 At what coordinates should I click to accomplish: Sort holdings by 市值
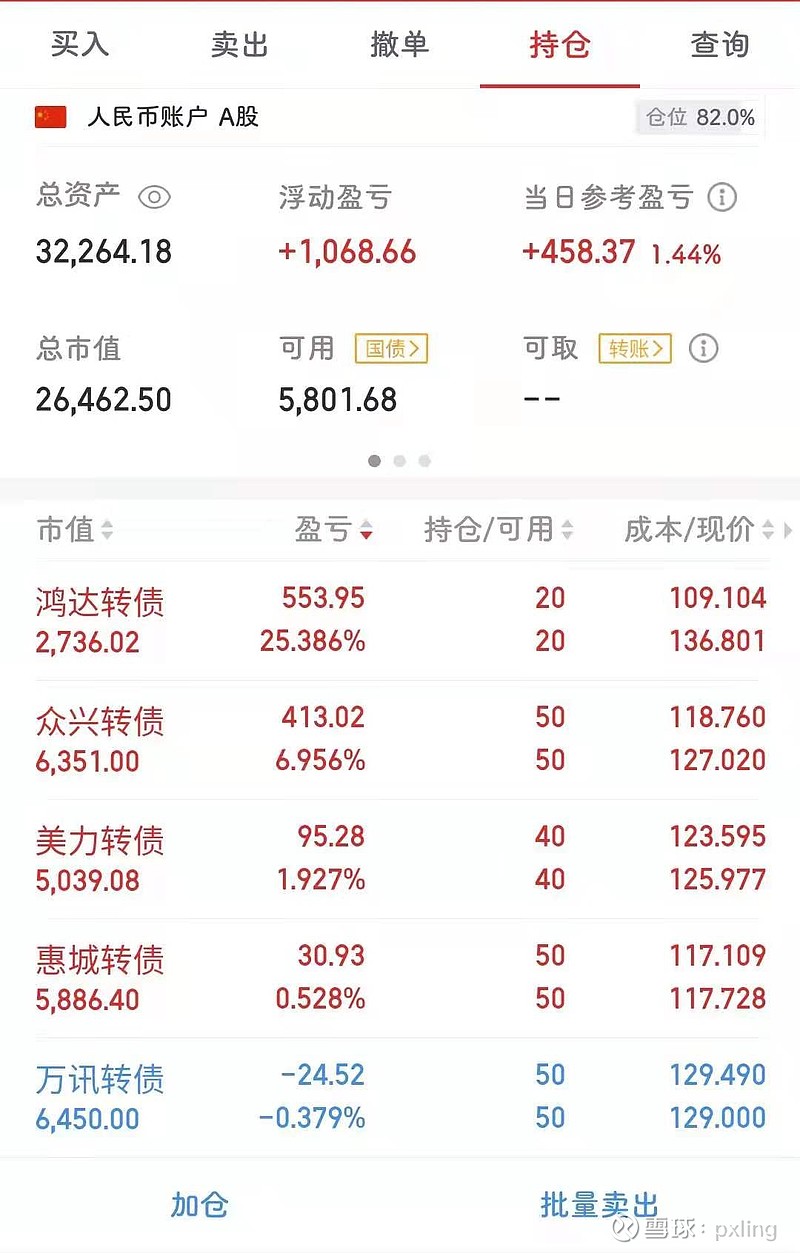pyautogui.click(x=75, y=530)
